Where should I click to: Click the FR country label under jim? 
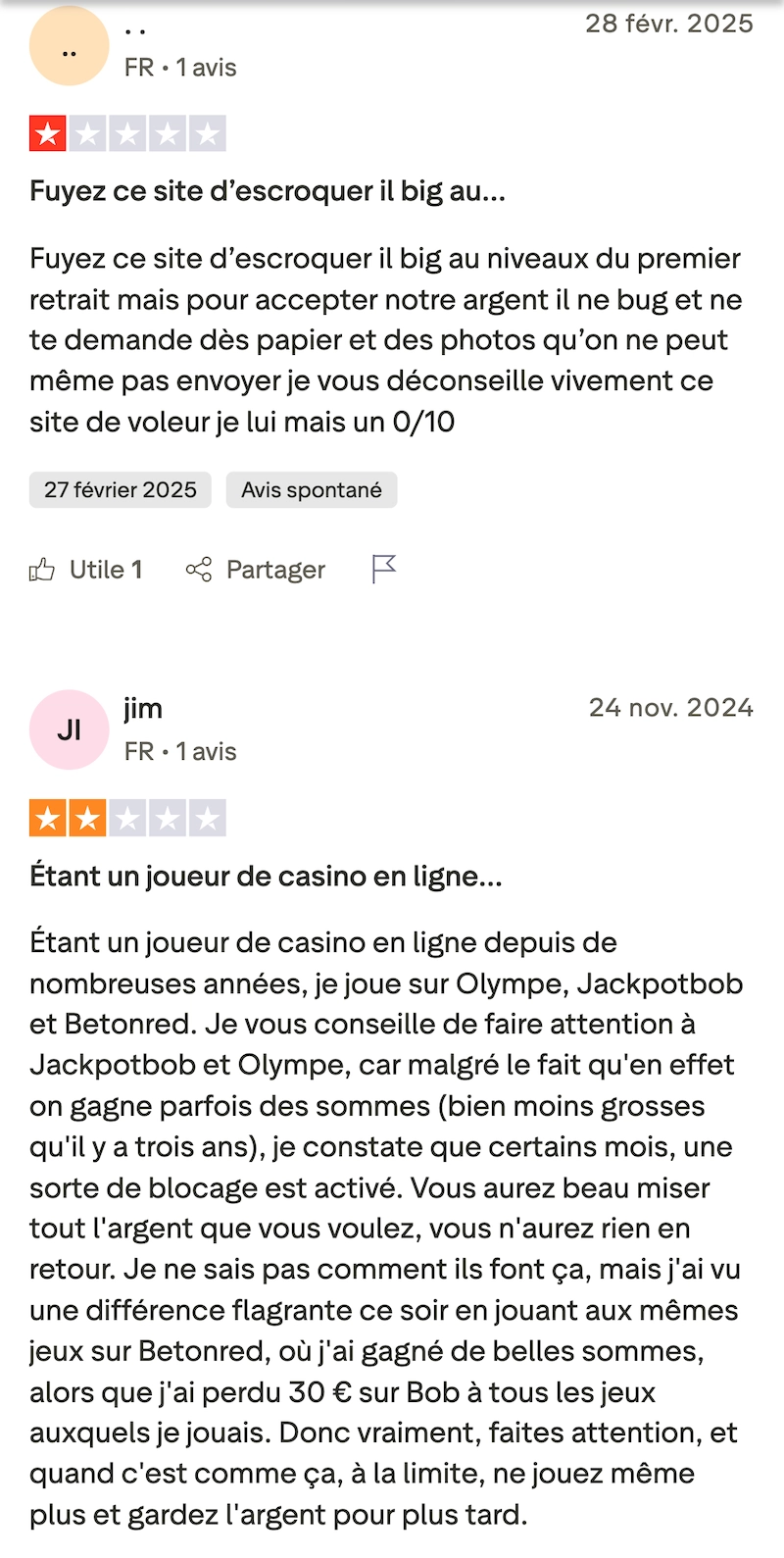point(134,751)
